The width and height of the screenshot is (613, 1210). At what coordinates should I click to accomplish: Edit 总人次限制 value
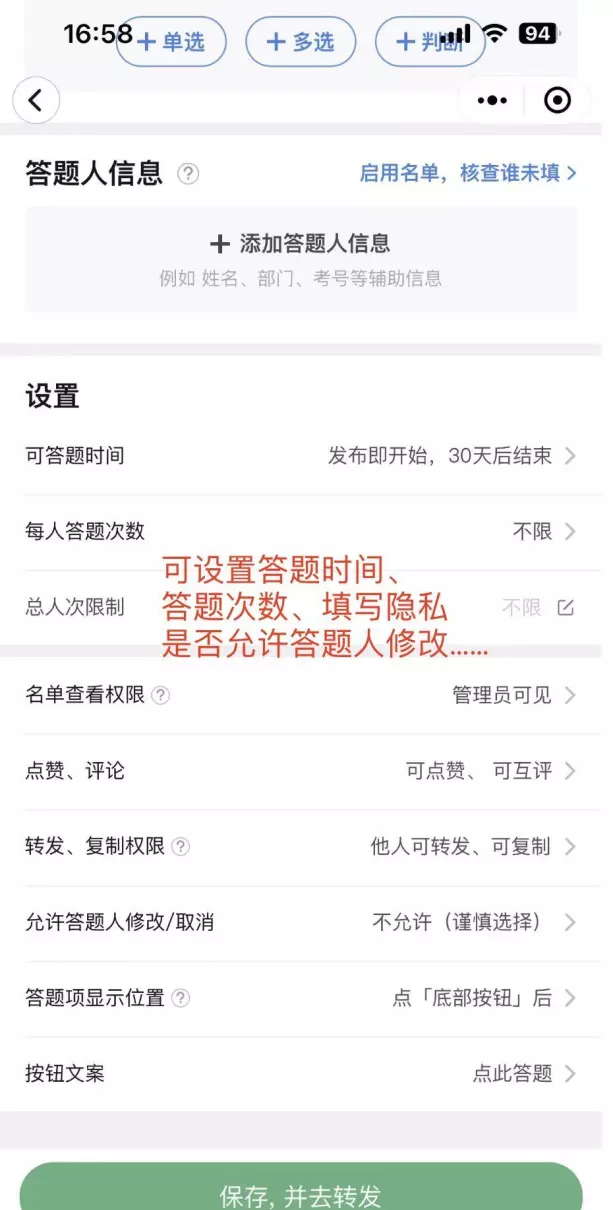(x=565, y=607)
